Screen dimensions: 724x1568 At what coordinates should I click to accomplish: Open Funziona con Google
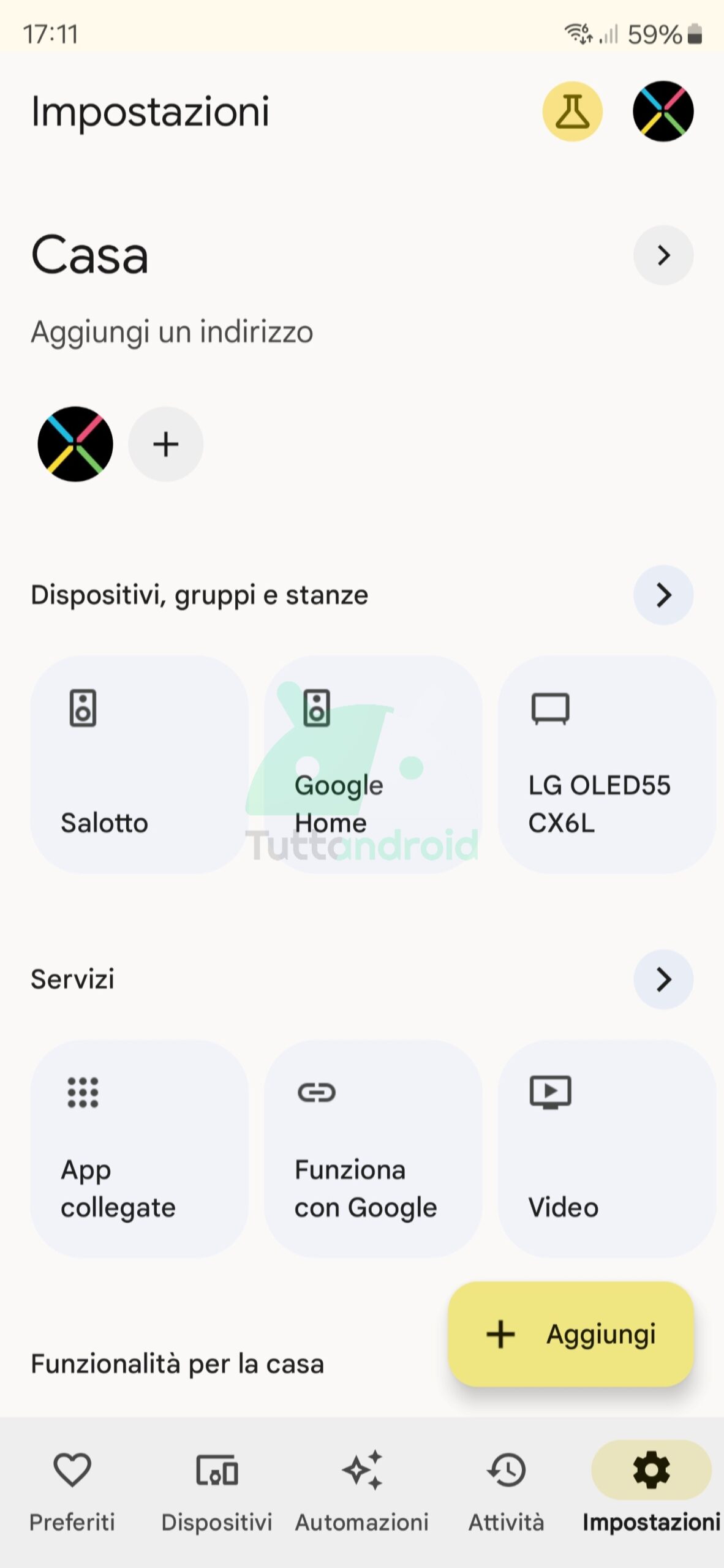[x=372, y=1148]
